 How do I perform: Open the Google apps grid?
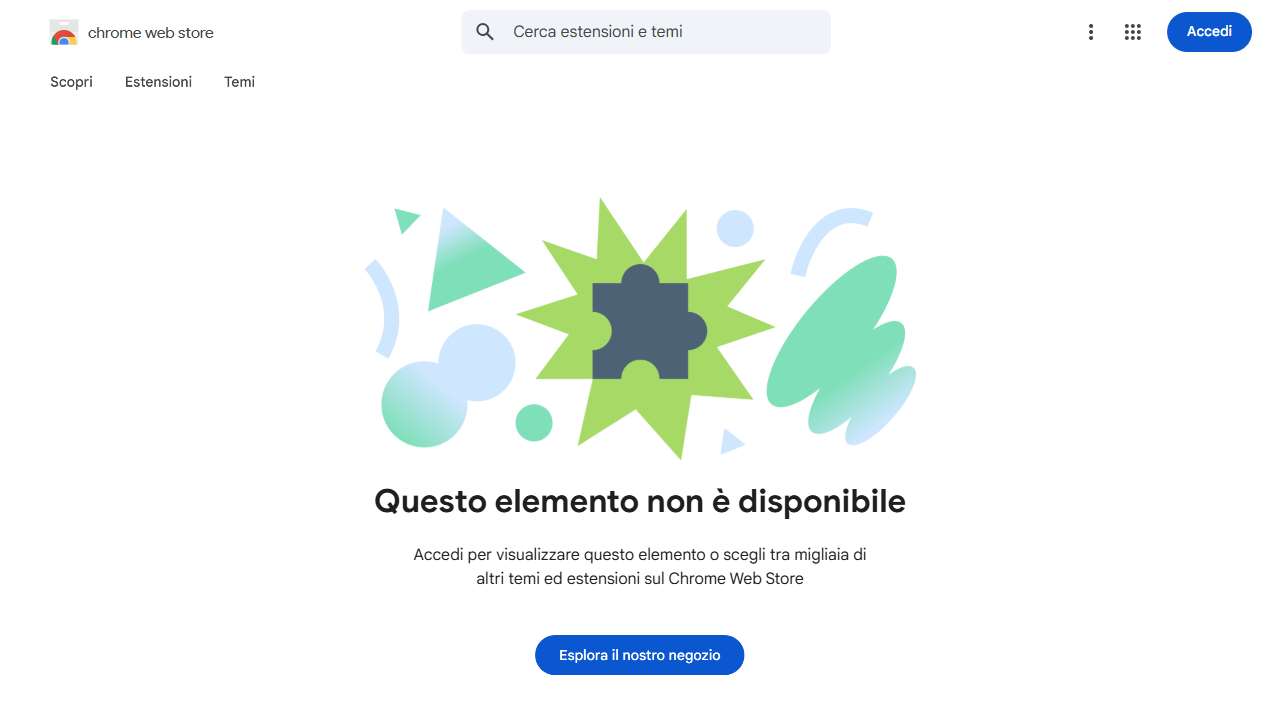click(1132, 32)
